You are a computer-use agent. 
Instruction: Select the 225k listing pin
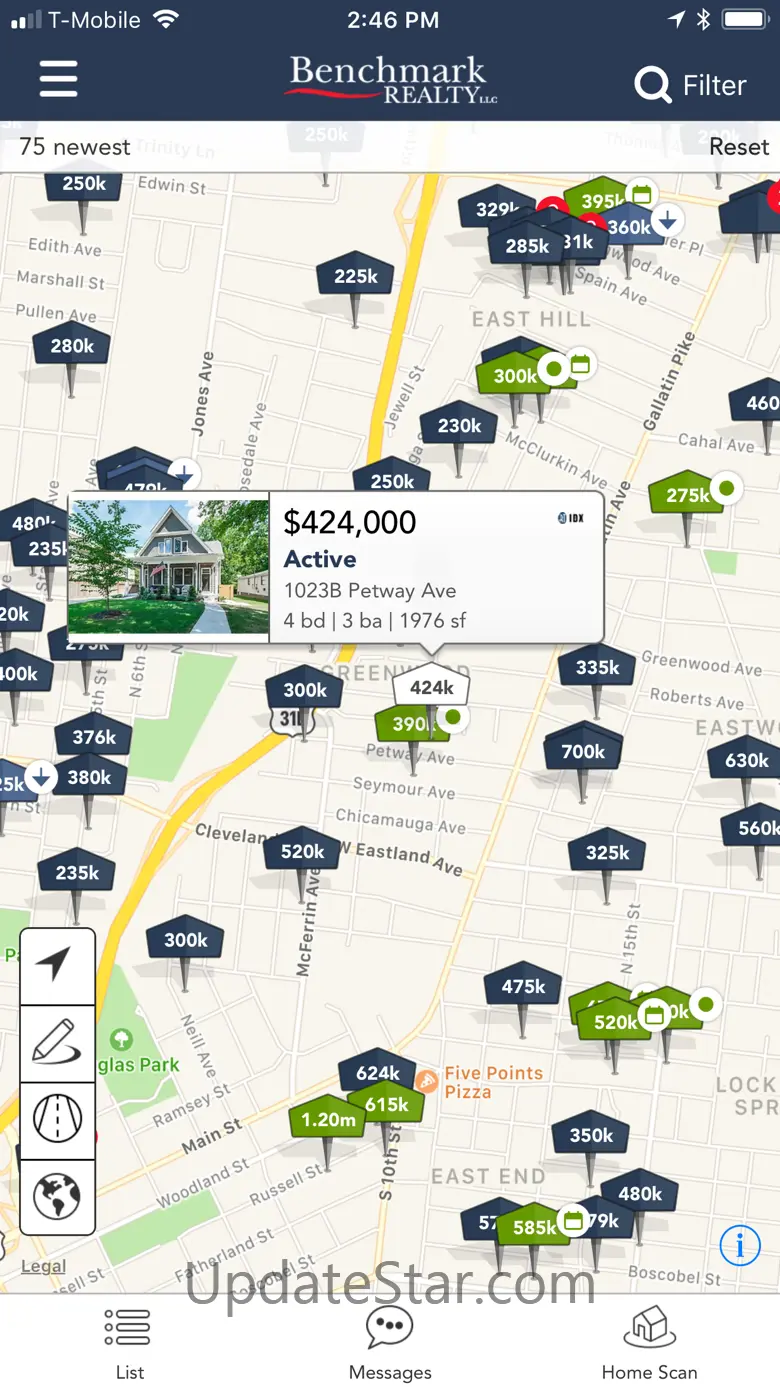click(356, 277)
